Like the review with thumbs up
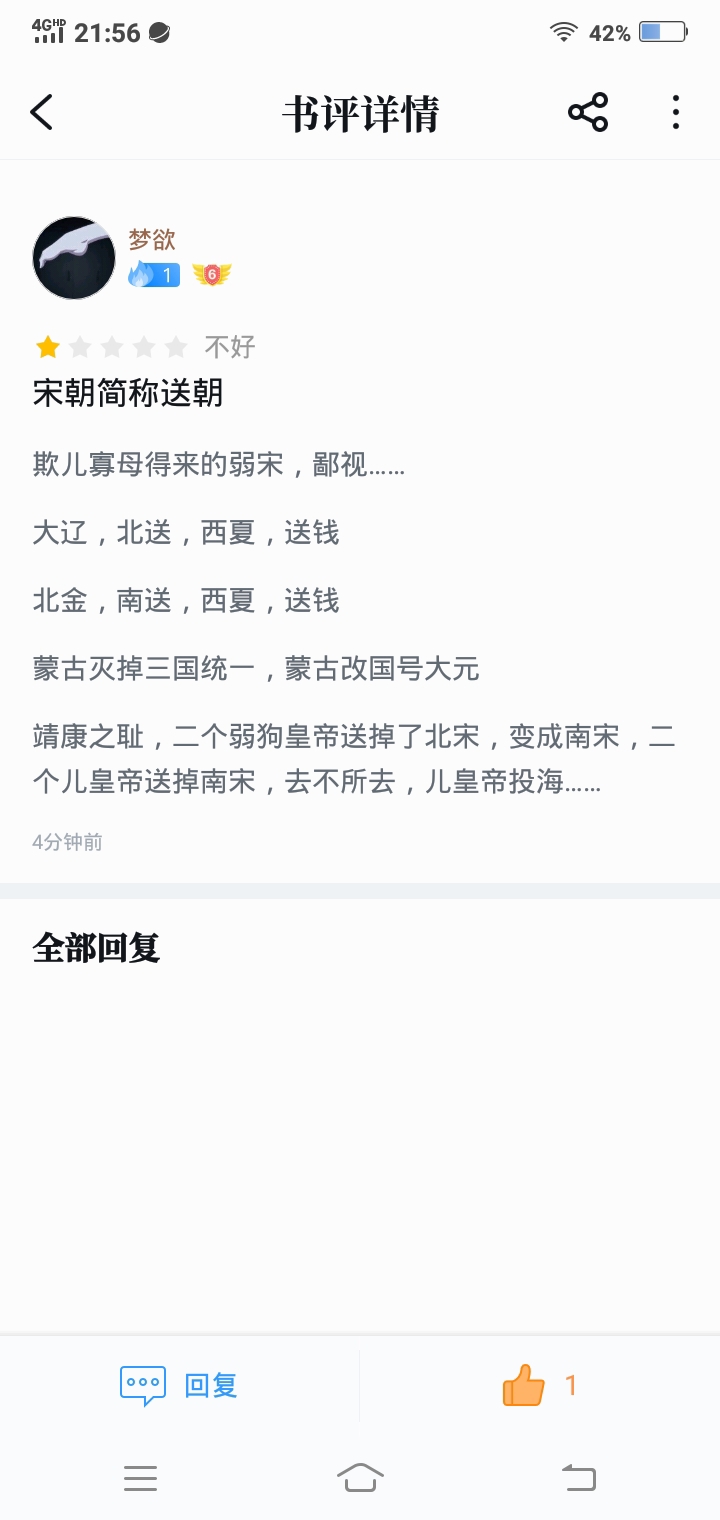This screenshot has height=1520, width=720. coord(525,1385)
